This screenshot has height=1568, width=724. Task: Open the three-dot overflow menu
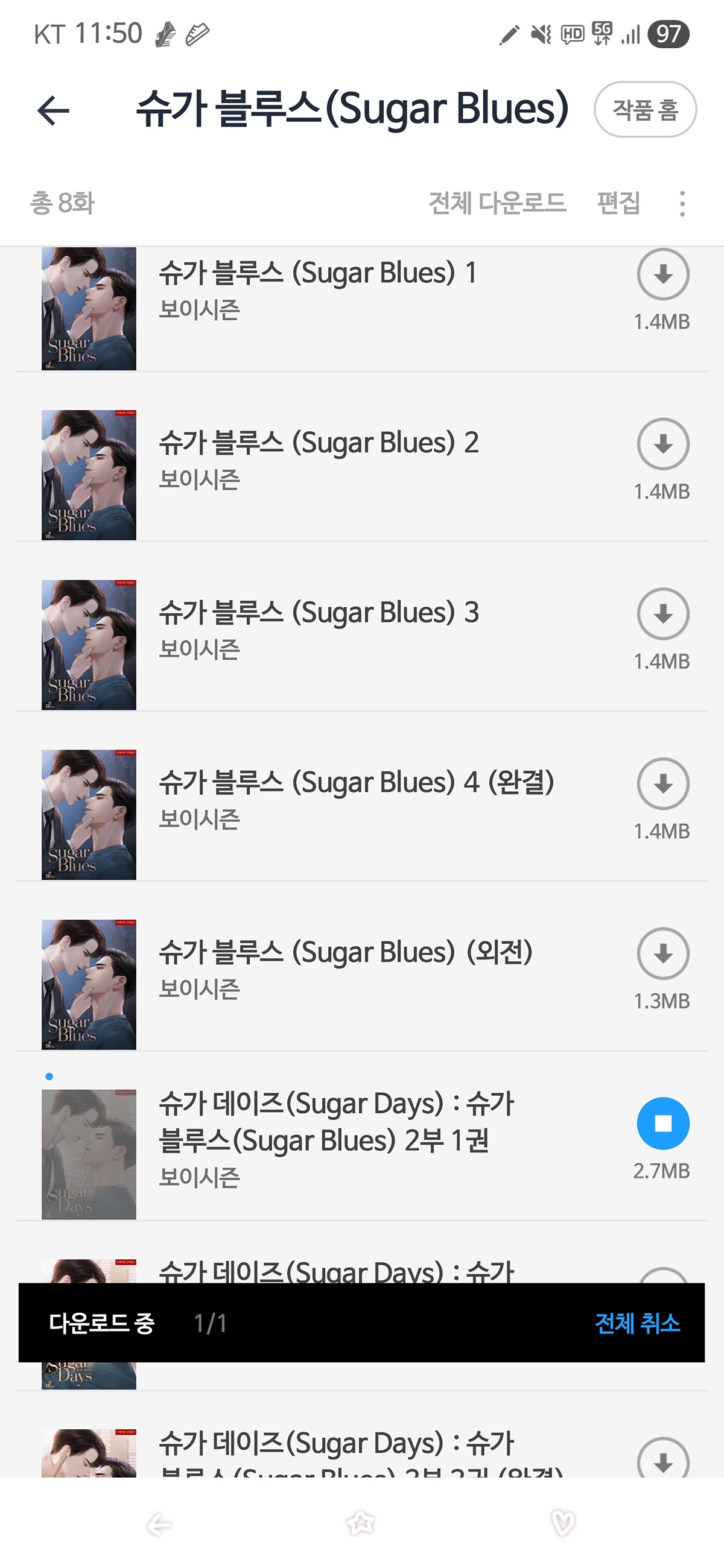point(682,203)
